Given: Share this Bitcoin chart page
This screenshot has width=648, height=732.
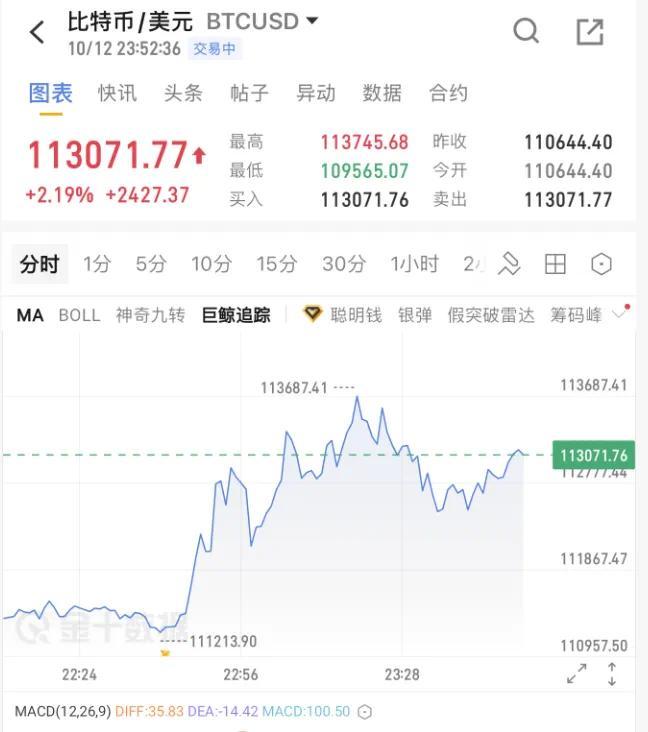Looking at the screenshot, I should click(590, 31).
